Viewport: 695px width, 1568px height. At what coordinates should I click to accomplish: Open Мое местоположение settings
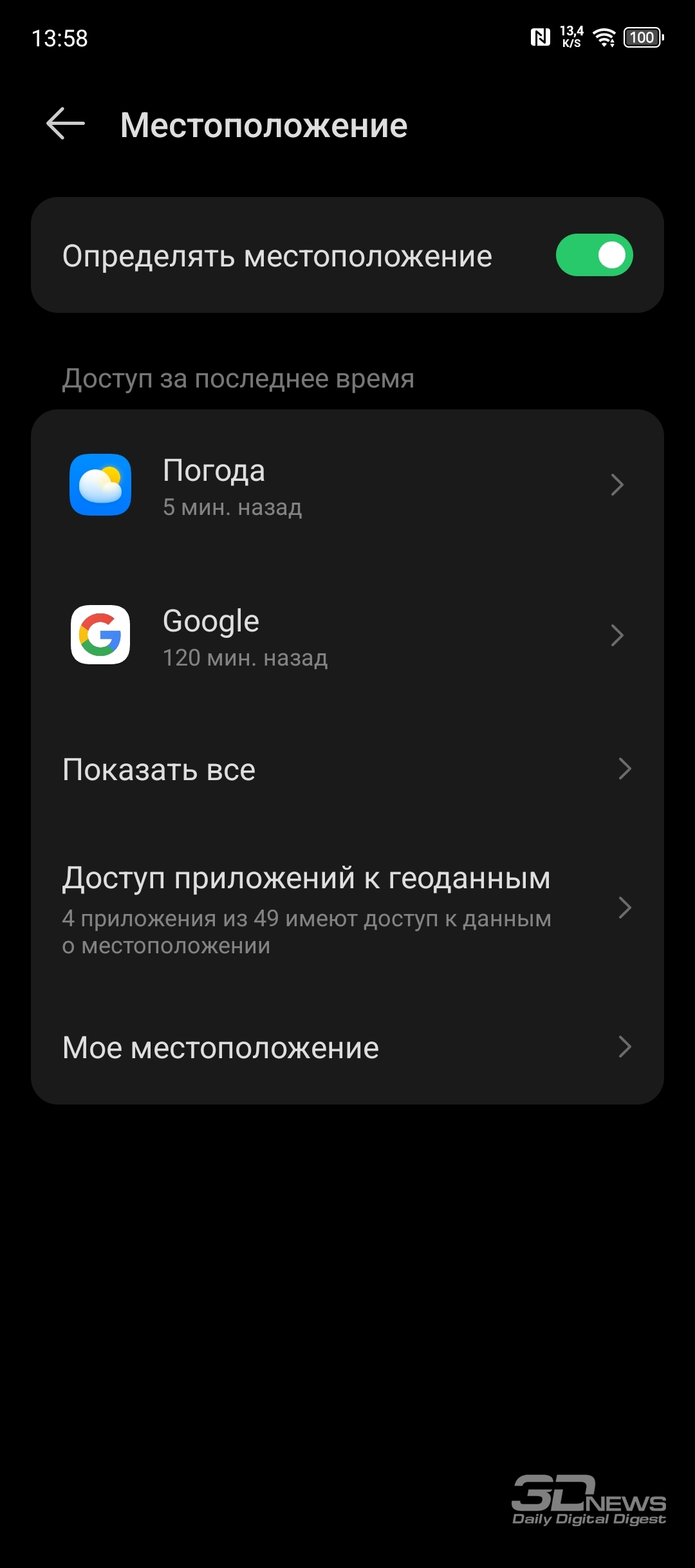pos(347,1047)
